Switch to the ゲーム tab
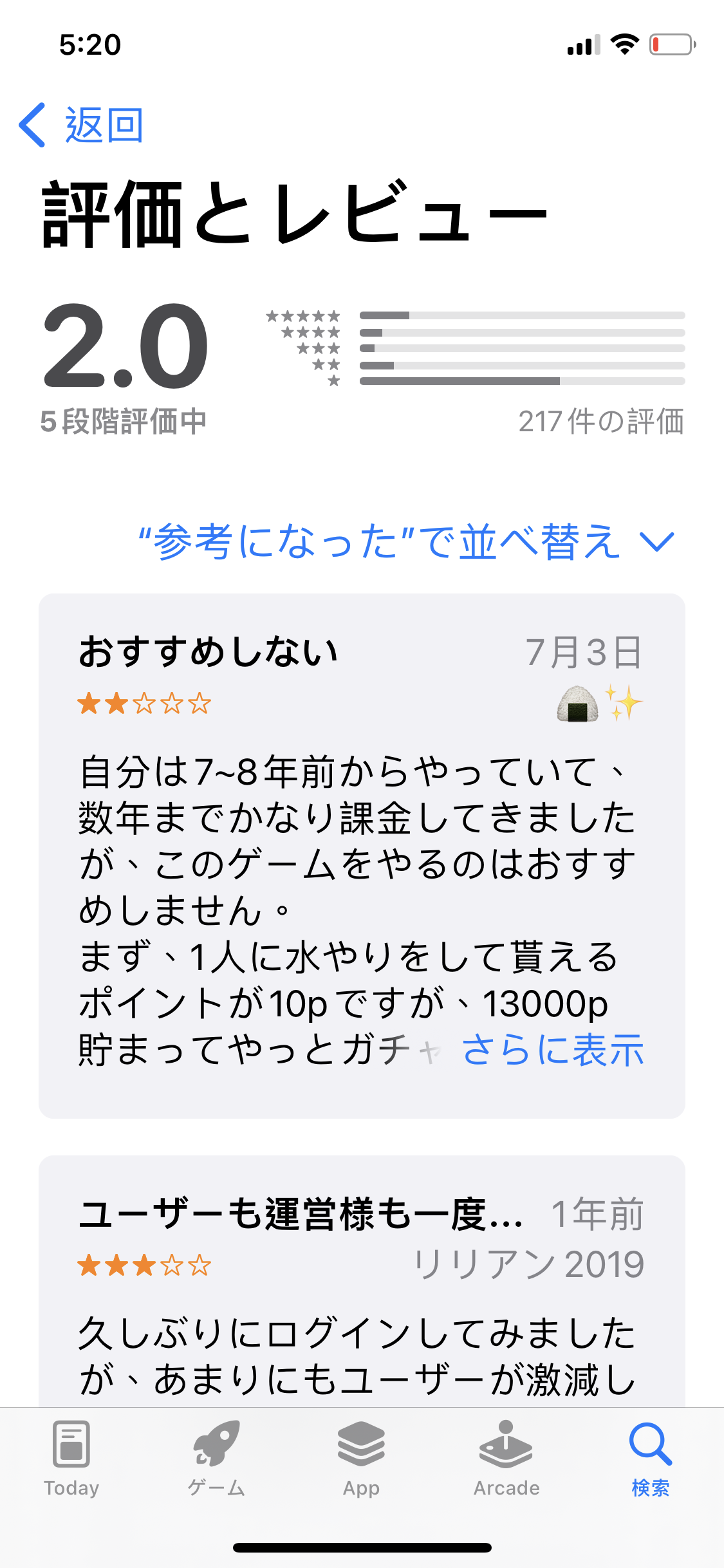The width and height of the screenshot is (724, 1568). point(217,1459)
